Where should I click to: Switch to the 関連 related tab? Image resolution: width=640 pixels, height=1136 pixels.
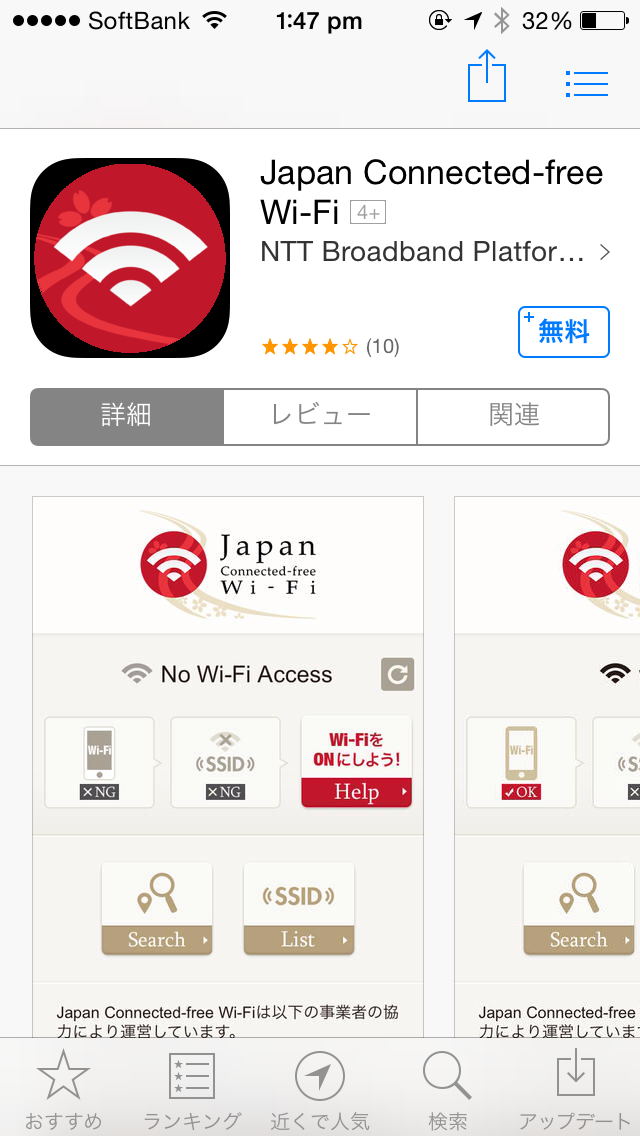(513, 416)
